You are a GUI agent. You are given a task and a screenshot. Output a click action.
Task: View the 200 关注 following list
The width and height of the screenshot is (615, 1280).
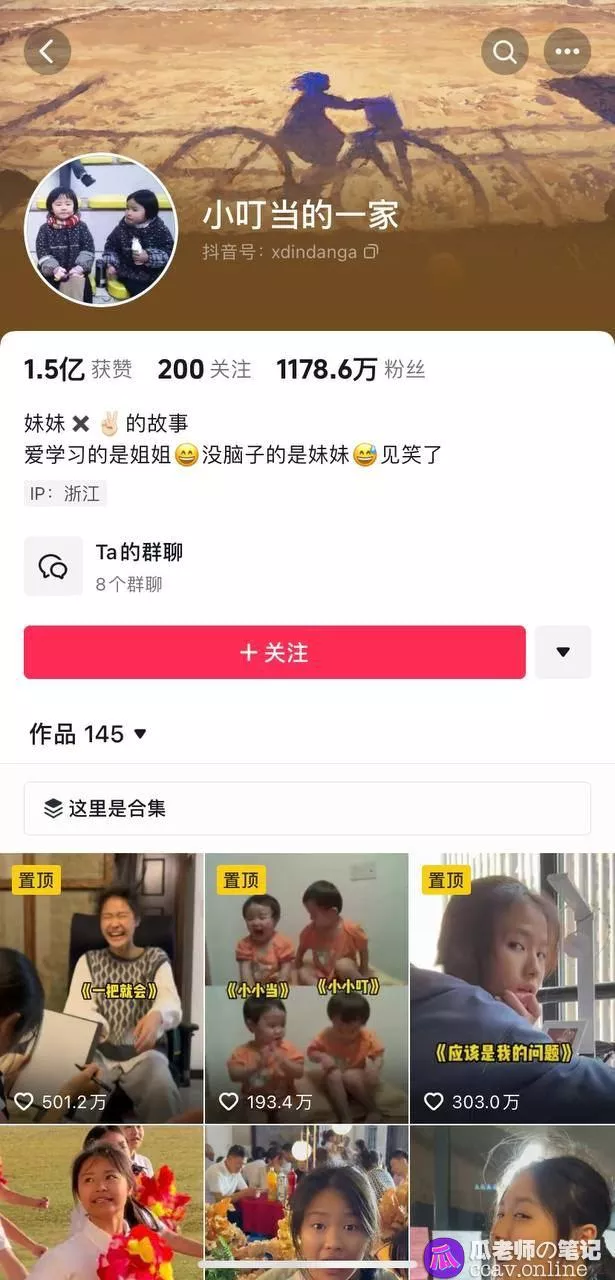204,369
